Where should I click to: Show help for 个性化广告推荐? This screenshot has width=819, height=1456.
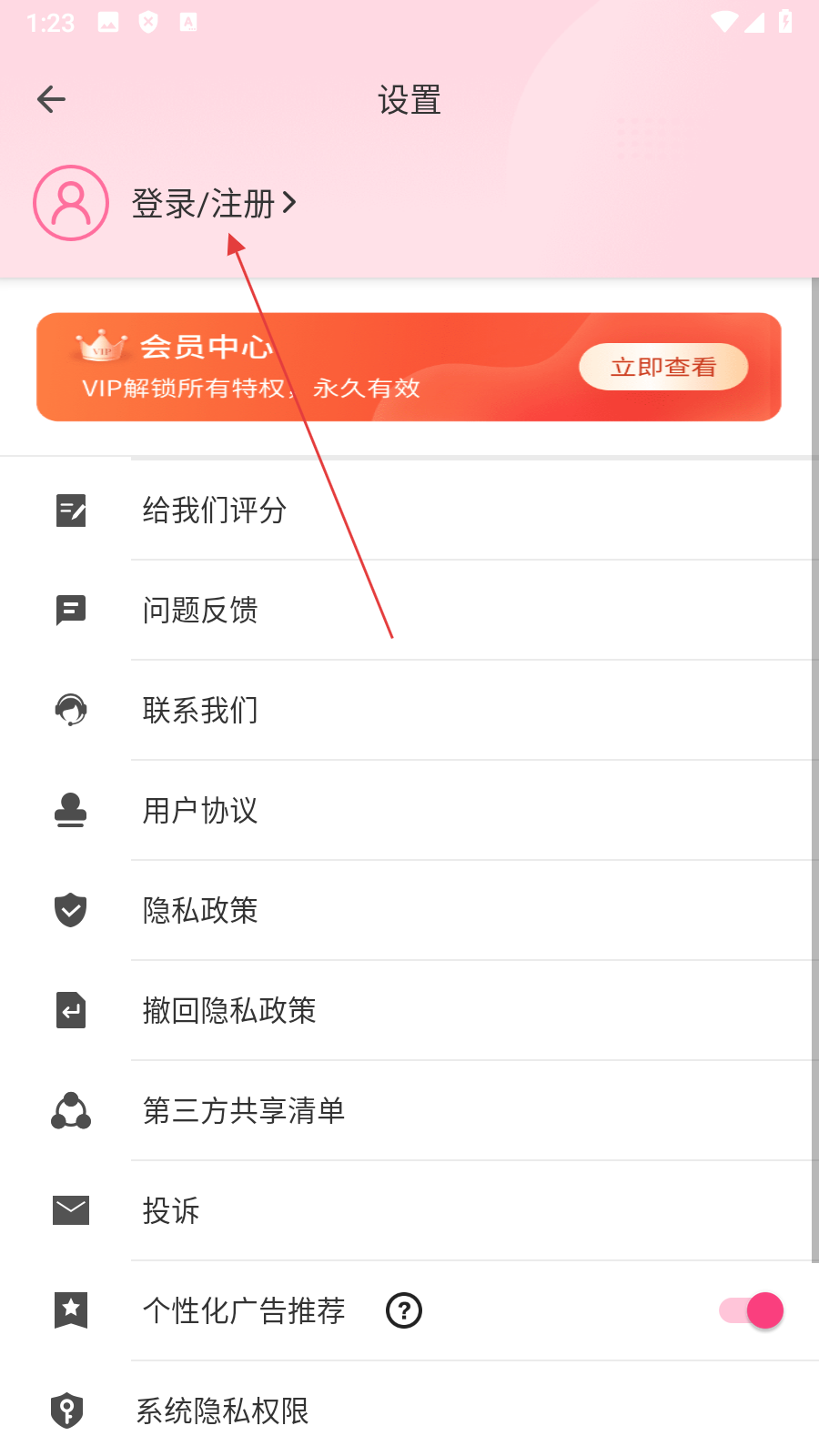coord(404,1311)
